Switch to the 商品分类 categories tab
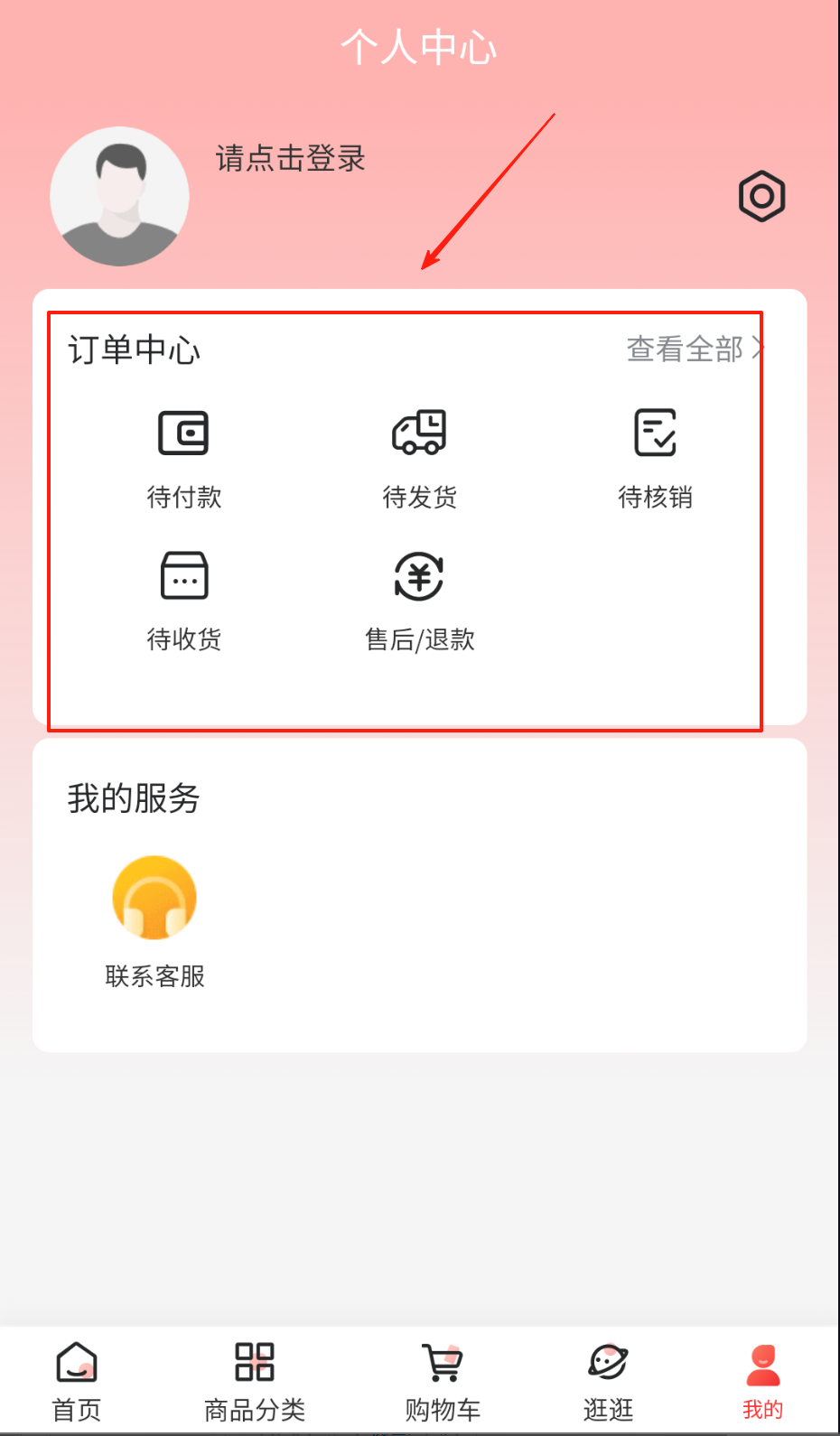 255,1382
